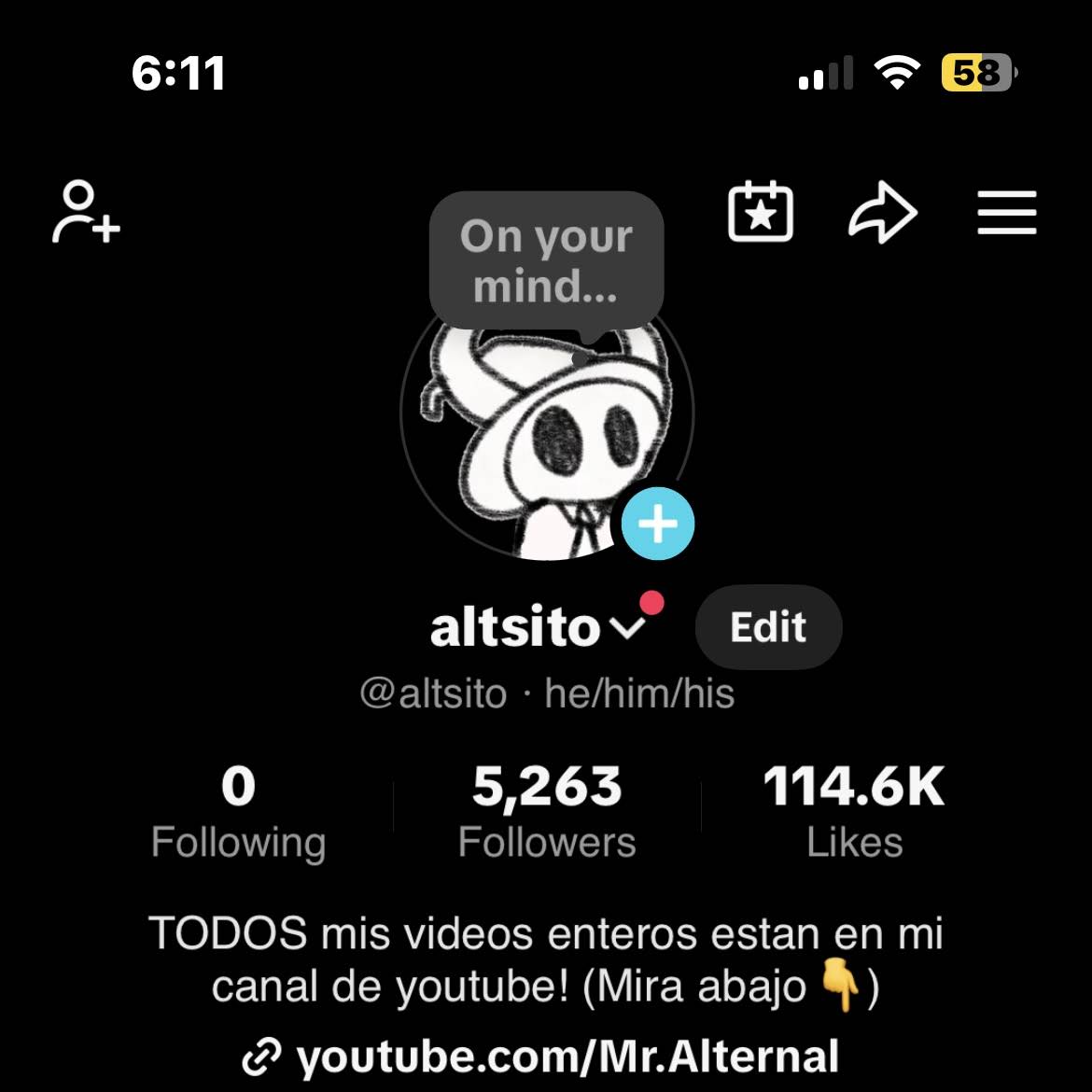This screenshot has height=1092, width=1092.
Task: Edit the profile
Action: tap(768, 627)
